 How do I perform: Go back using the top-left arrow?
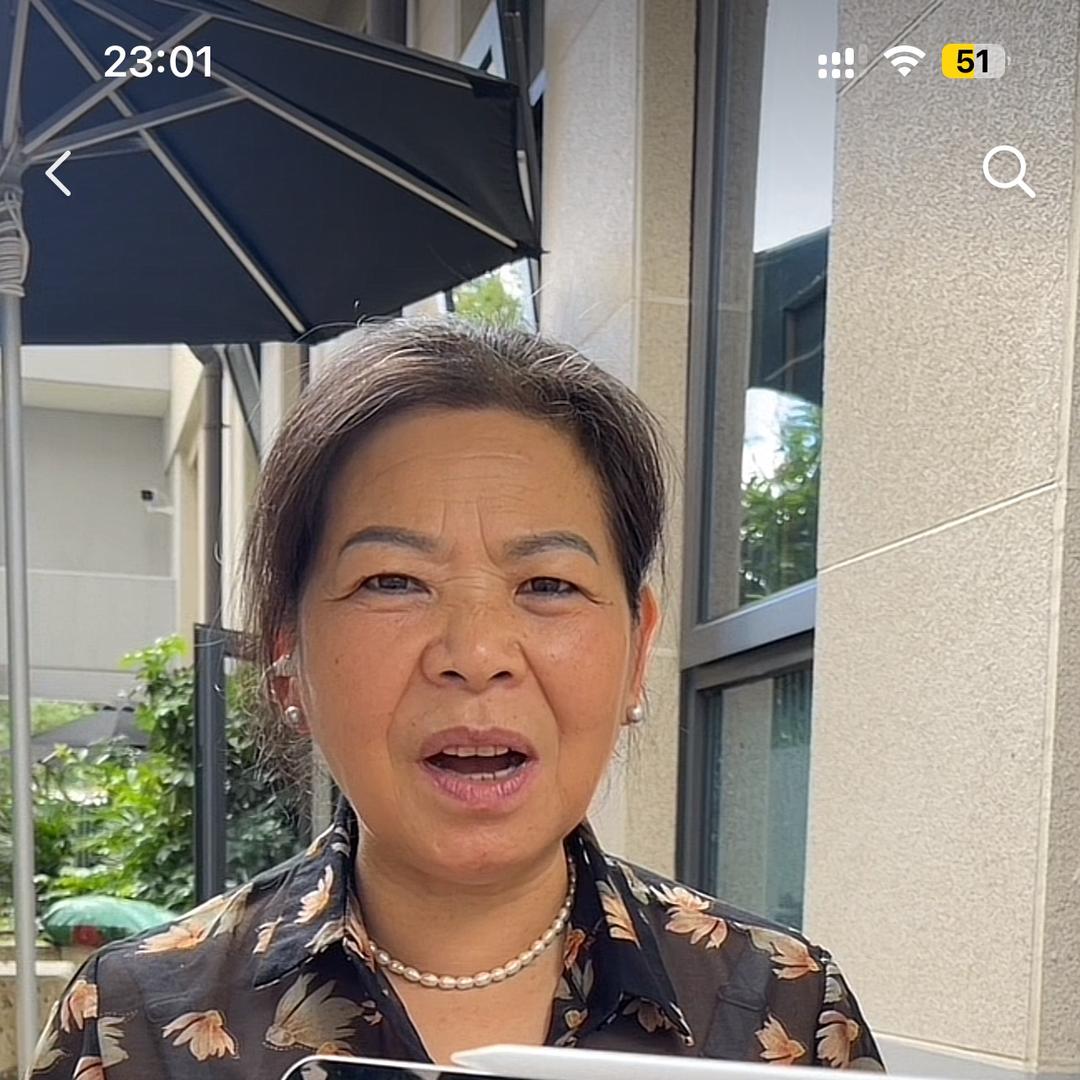tap(58, 173)
